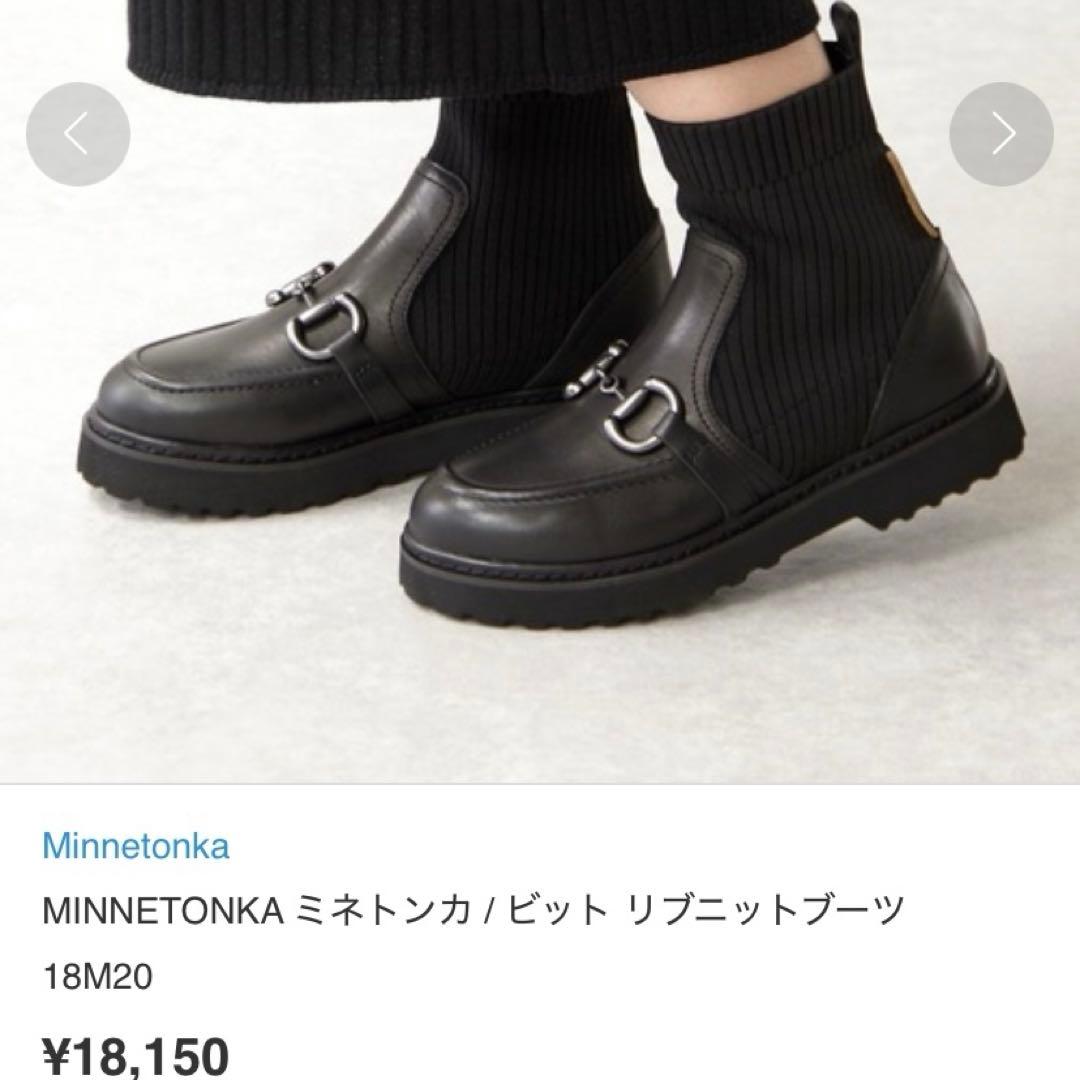Go to the previous product photo
The image size is (1080, 1080).
[77, 133]
